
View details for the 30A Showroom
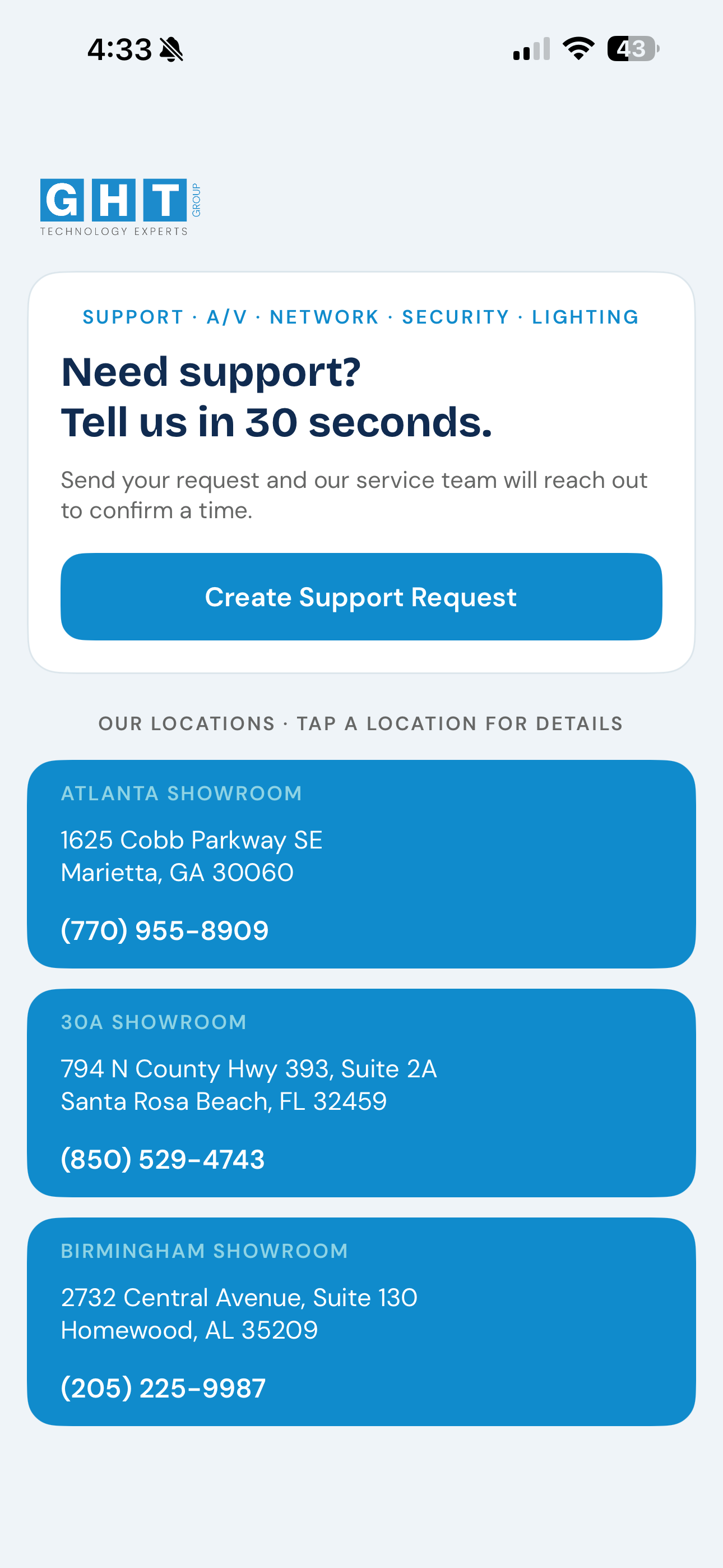click(361, 1092)
